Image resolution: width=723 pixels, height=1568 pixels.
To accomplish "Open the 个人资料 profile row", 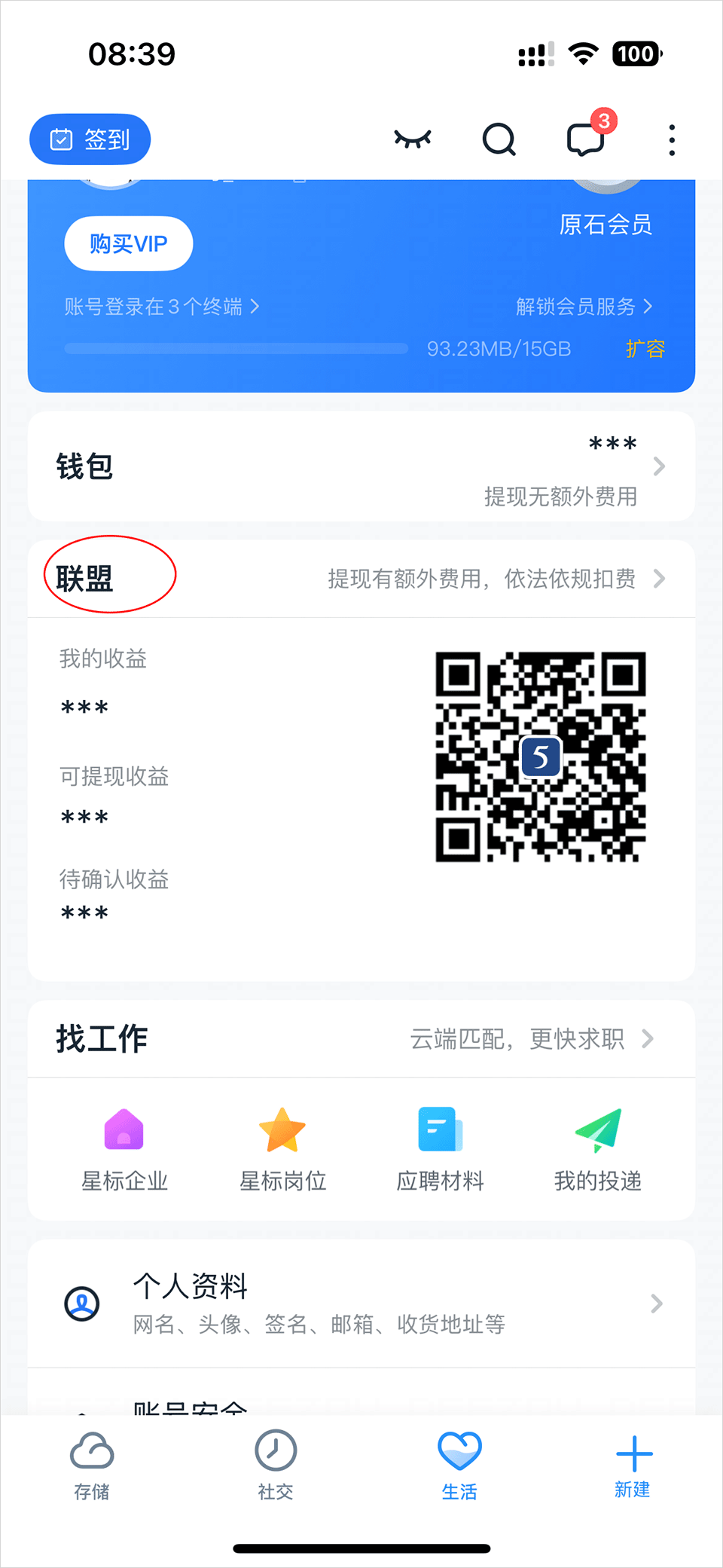I will (x=361, y=1304).
